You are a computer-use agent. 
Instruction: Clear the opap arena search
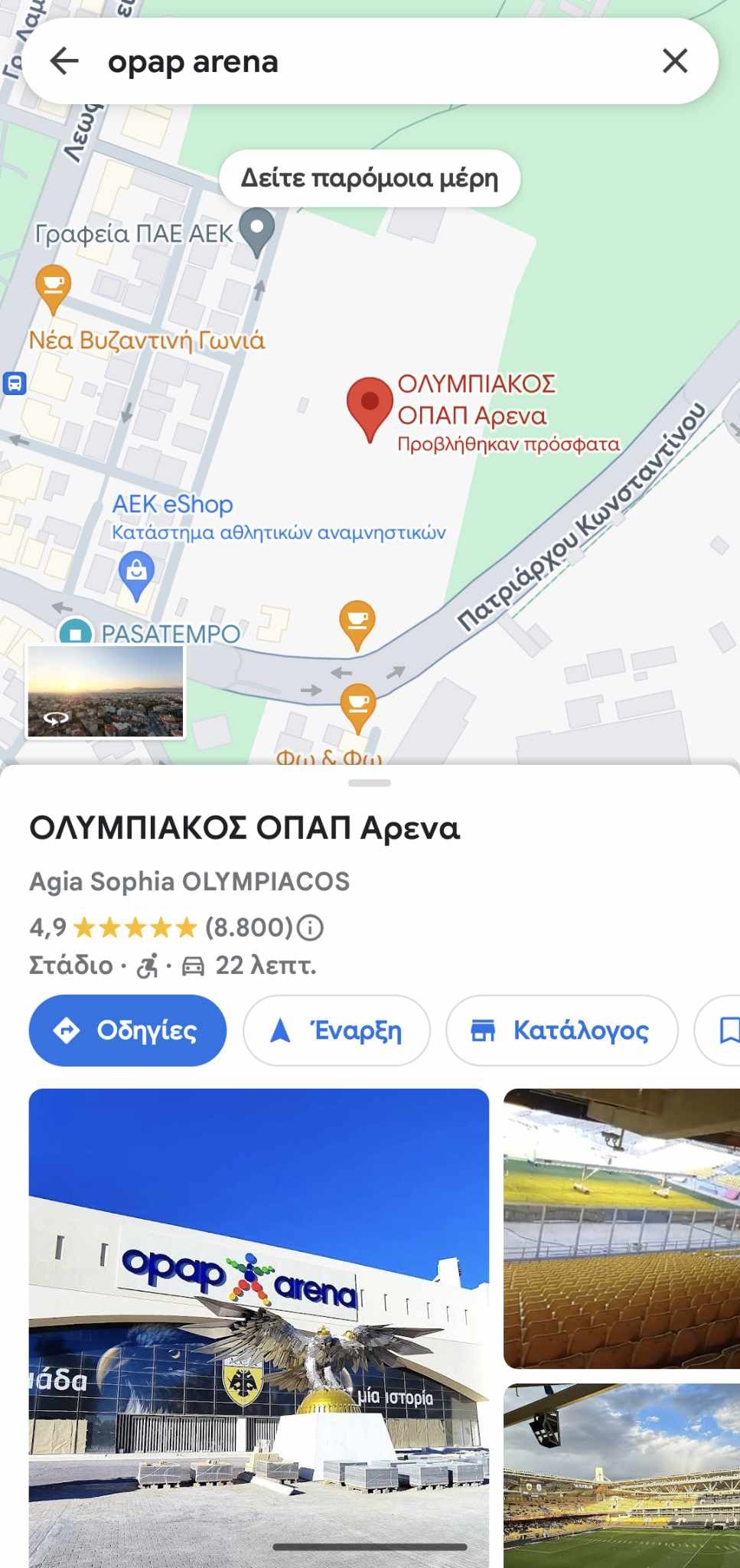coord(674,61)
